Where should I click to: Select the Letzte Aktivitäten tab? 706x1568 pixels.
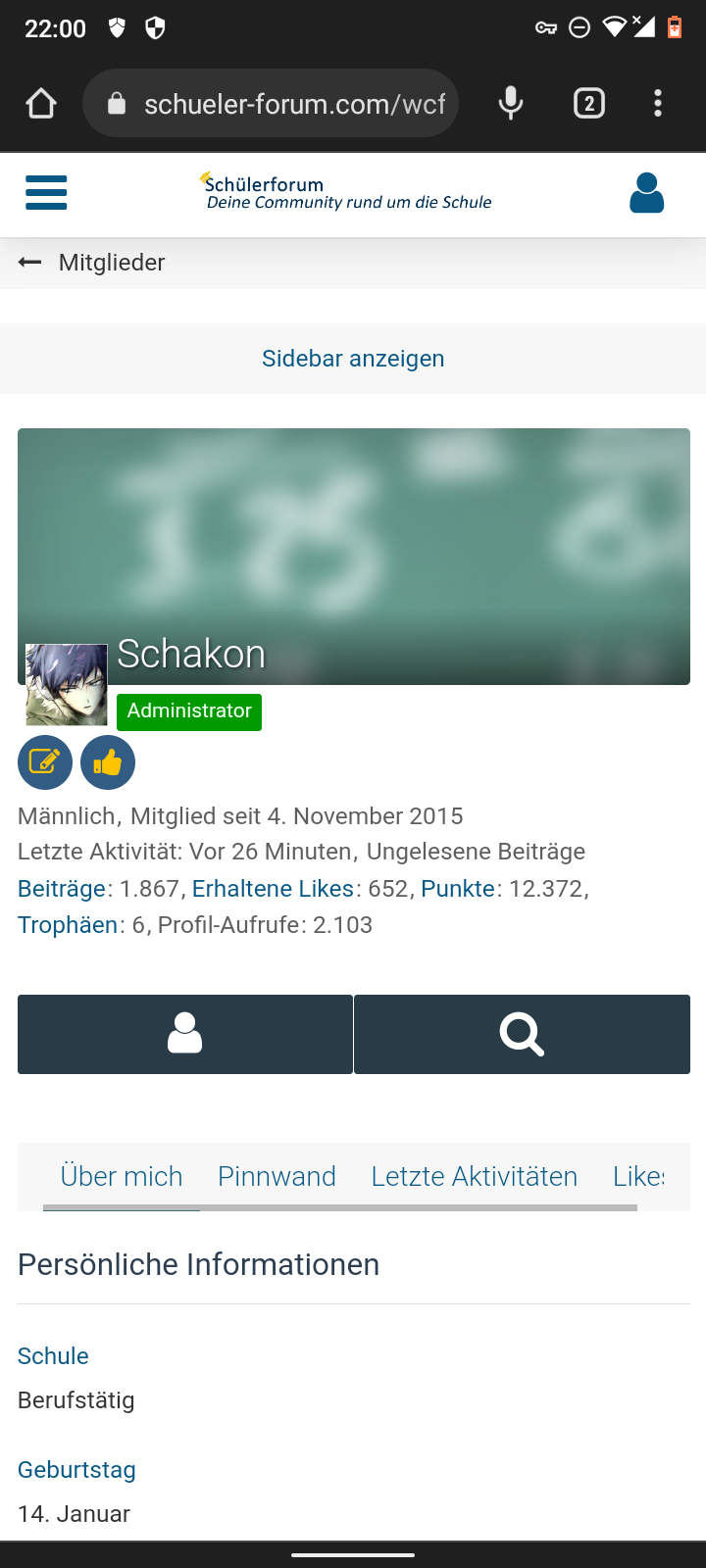tap(475, 1176)
